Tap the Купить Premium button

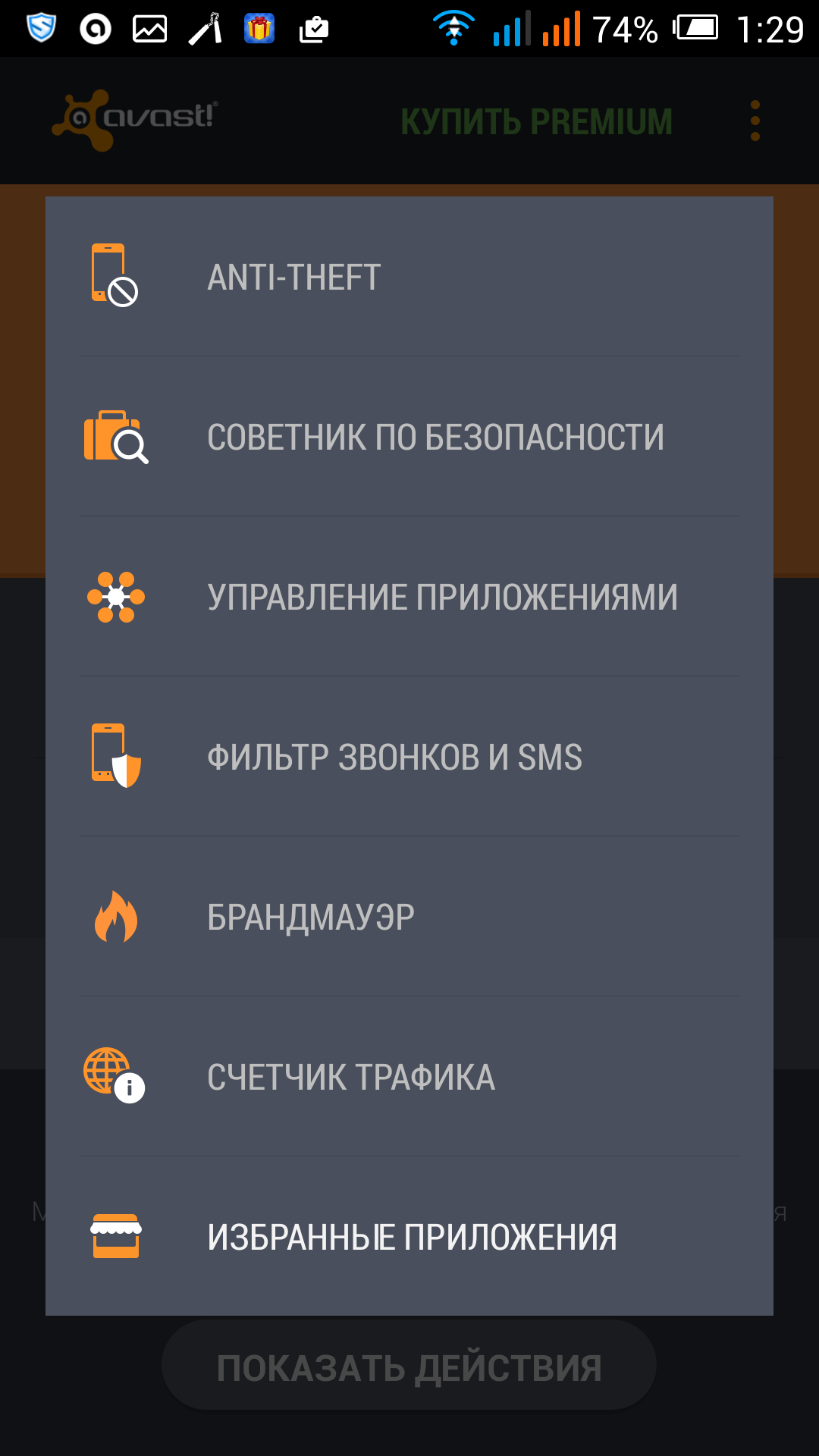(x=536, y=121)
